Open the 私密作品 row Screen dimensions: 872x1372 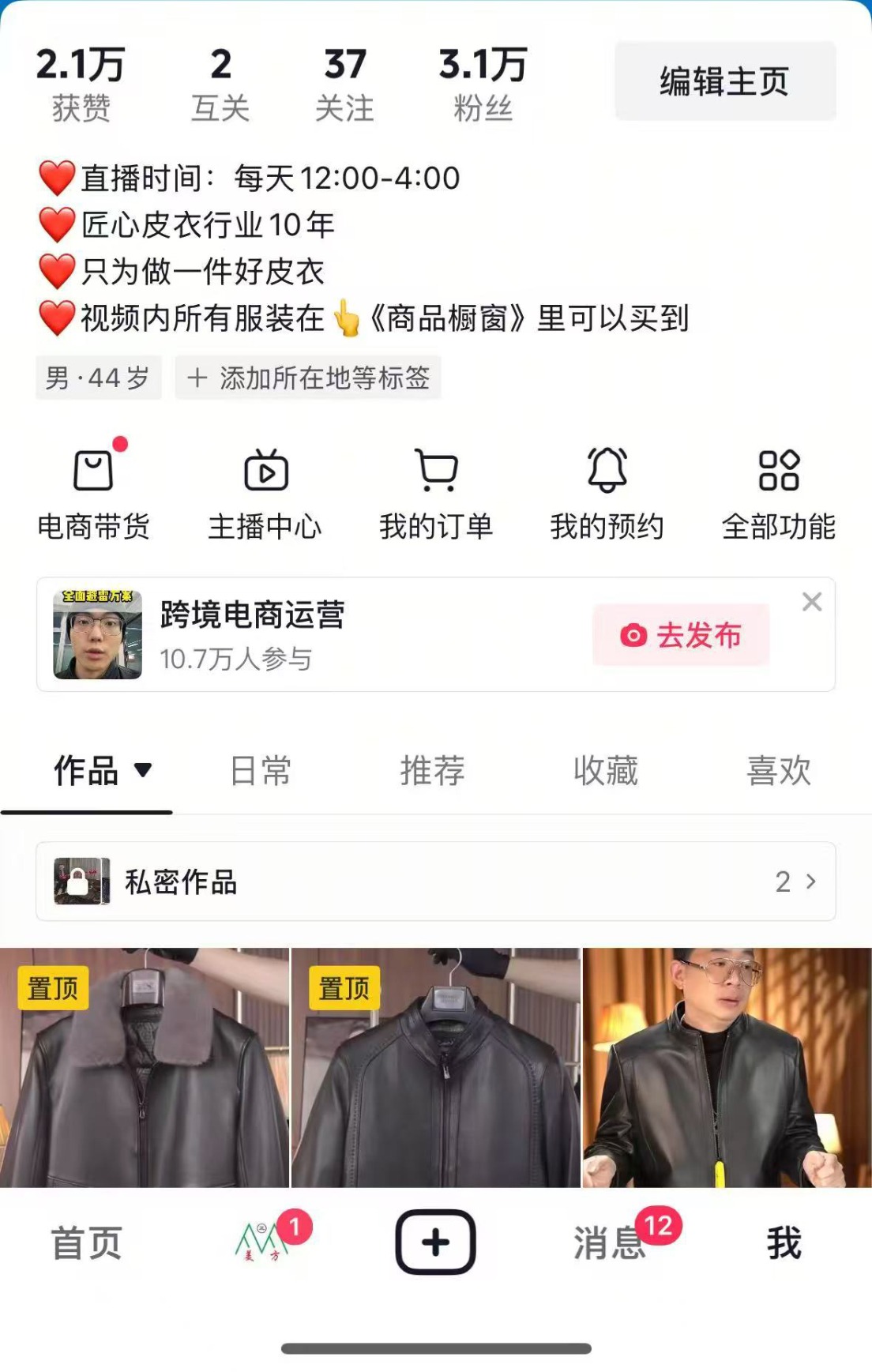[x=436, y=881]
